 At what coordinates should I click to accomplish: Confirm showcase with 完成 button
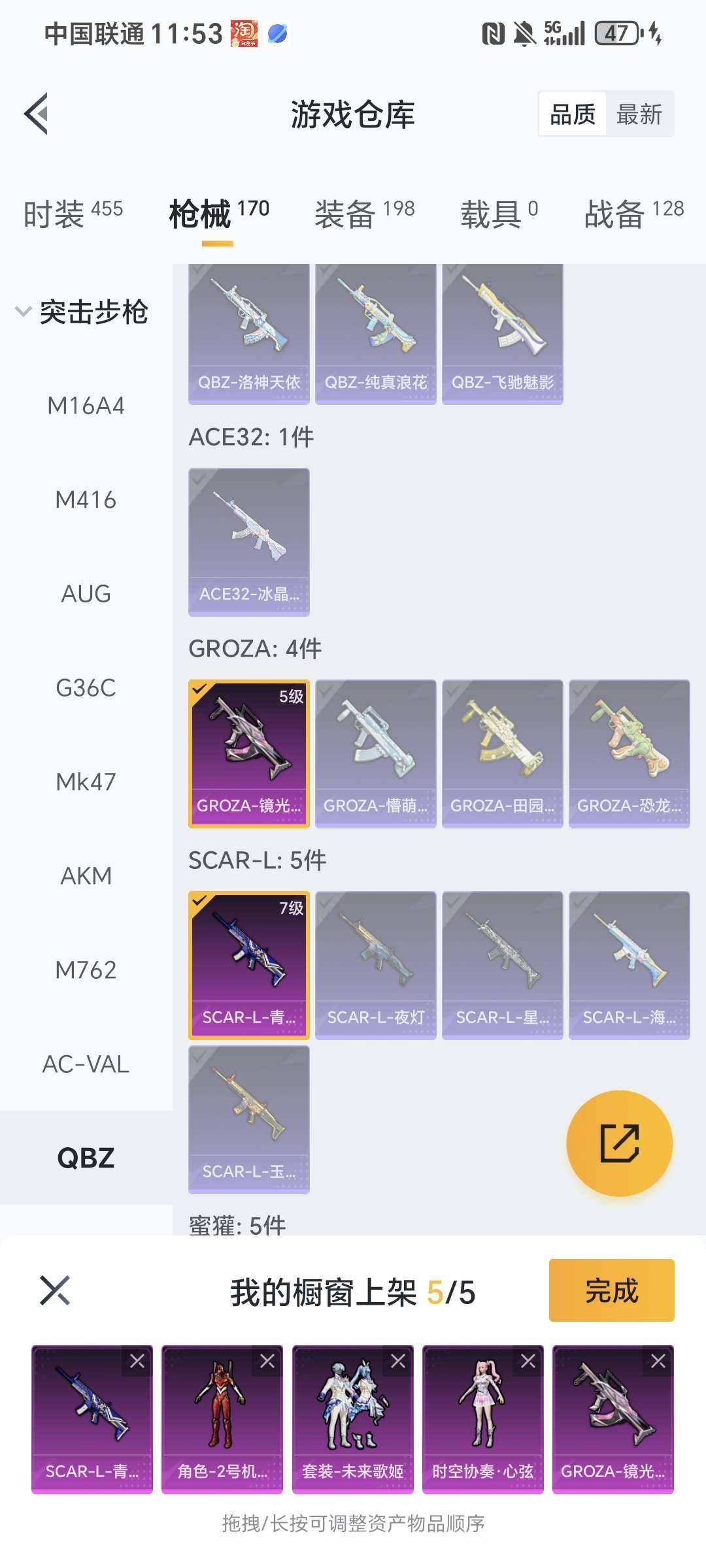[x=611, y=1290]
